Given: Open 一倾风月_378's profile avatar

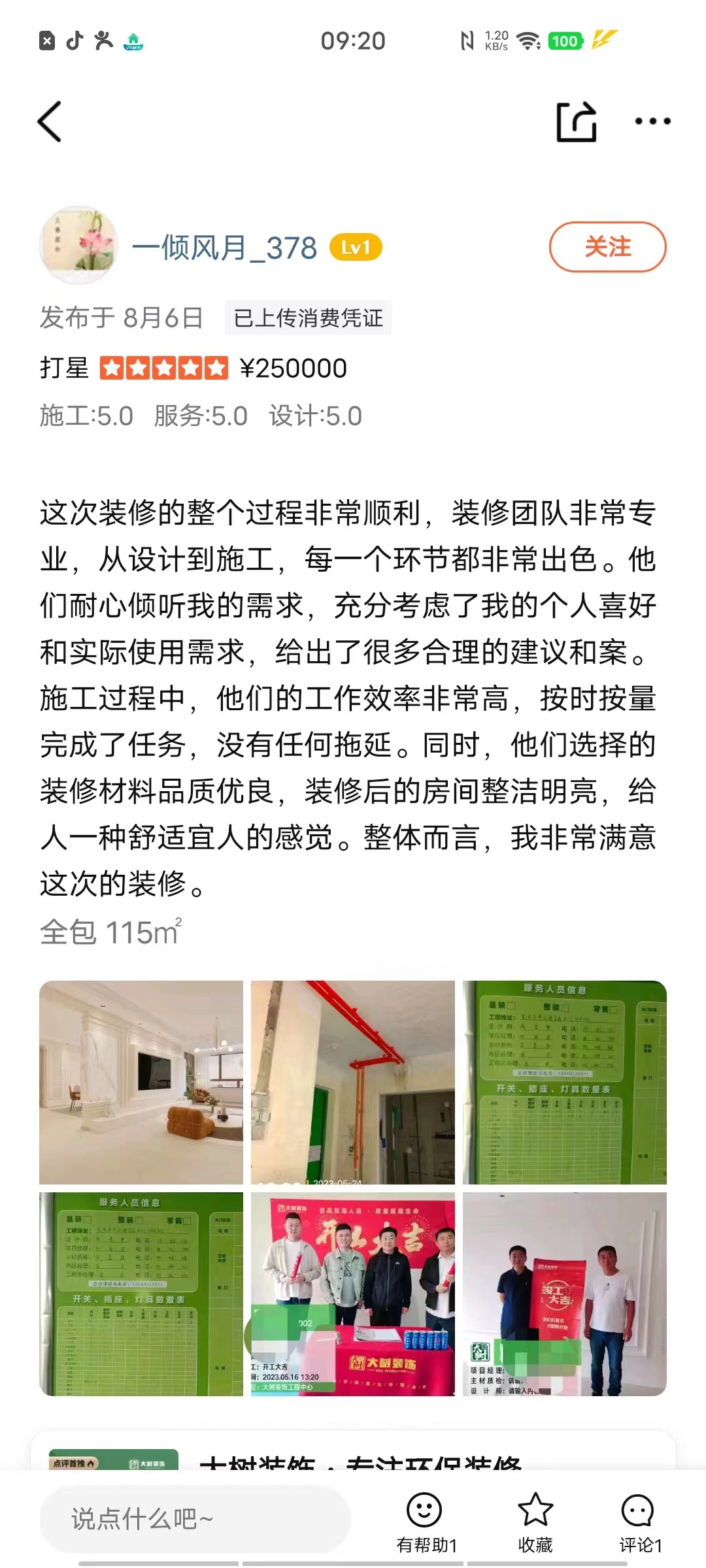Looking at the screenshot, I should [x=78, y=245].
